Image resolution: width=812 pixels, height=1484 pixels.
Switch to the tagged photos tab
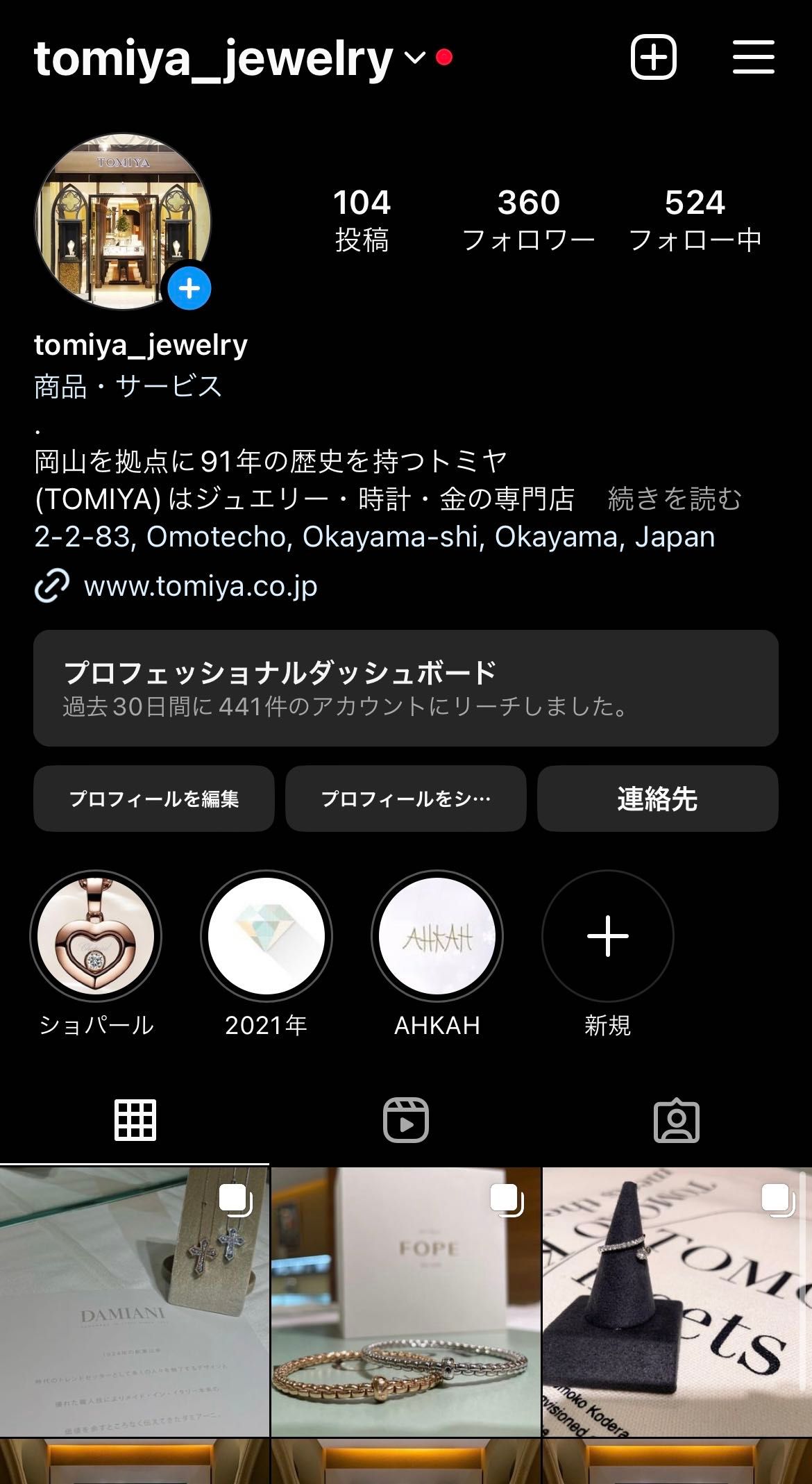pyautogui.click(x=676, y=1120)
